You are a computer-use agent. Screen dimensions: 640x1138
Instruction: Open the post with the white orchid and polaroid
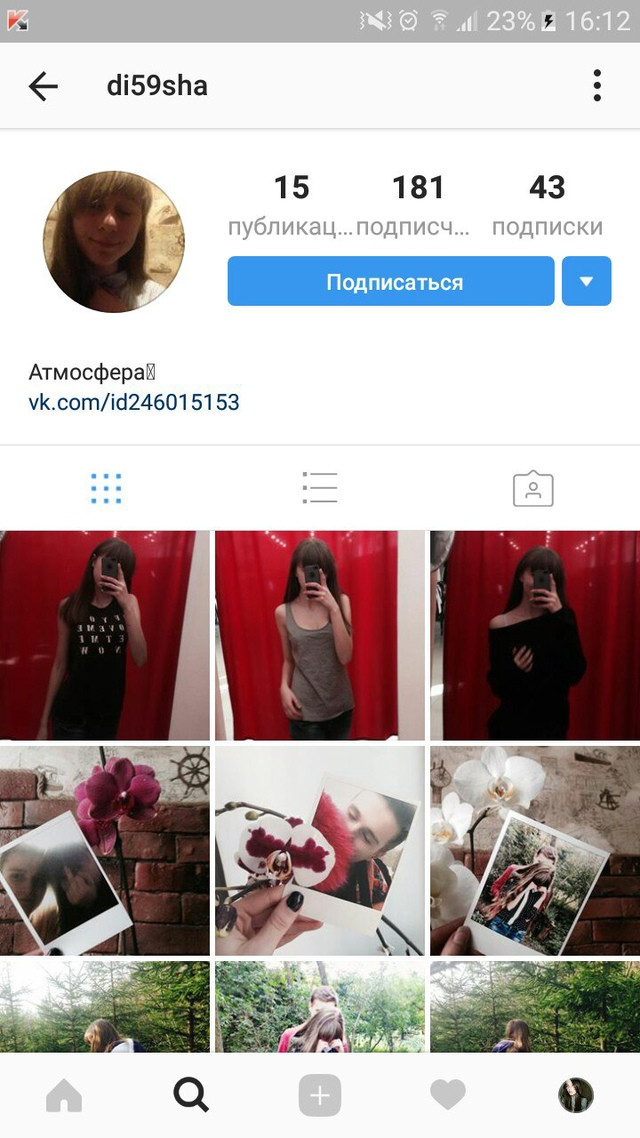[536, 851]
